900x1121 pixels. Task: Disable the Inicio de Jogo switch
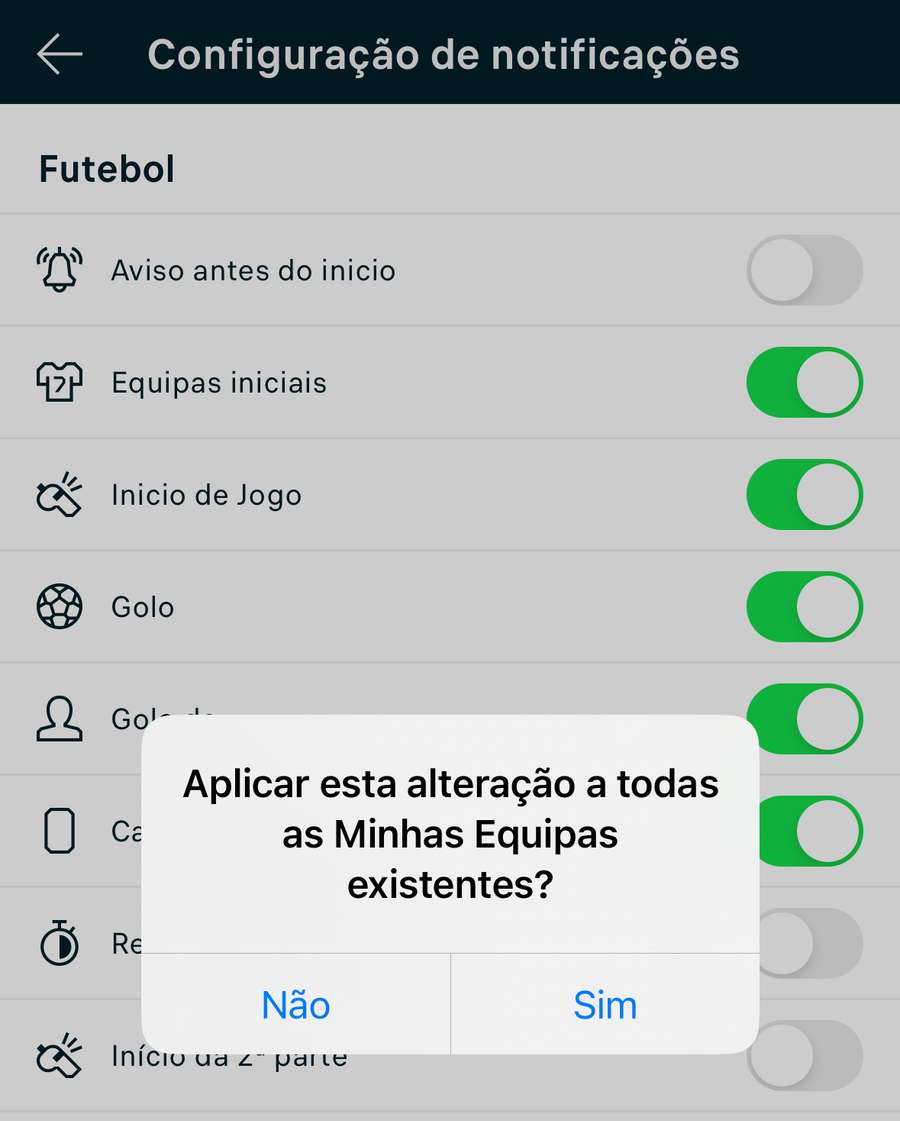(x=804, y=494)
